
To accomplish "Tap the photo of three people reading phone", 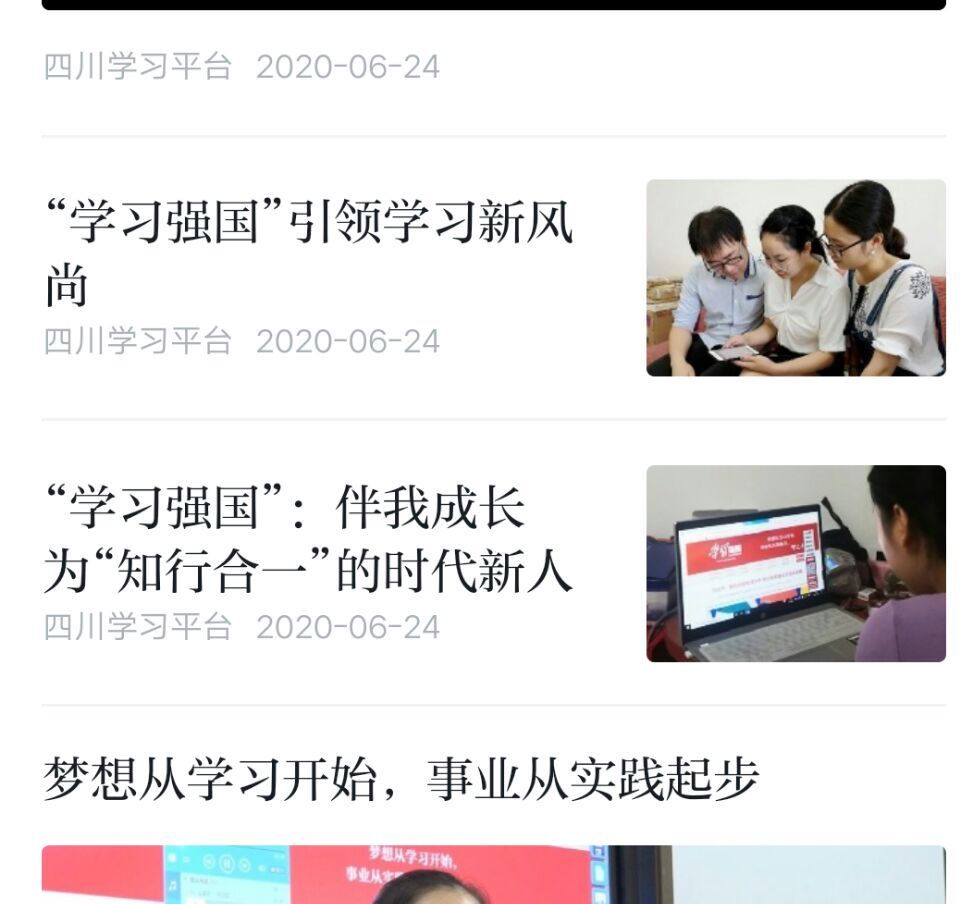I will point(795,278).
